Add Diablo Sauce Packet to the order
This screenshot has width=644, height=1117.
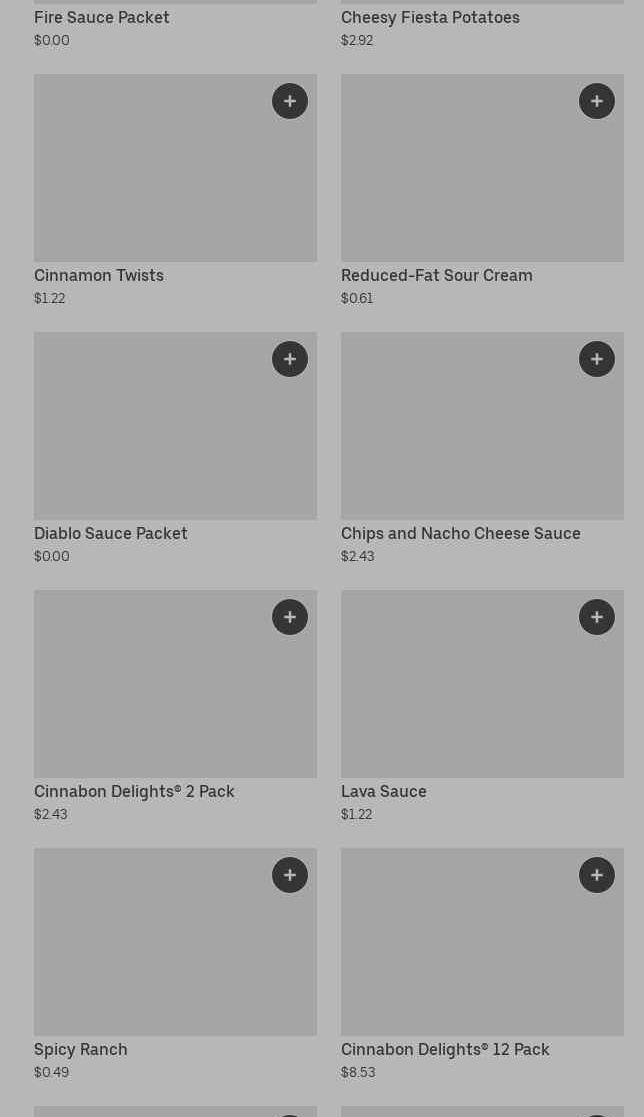click(290, 359)
